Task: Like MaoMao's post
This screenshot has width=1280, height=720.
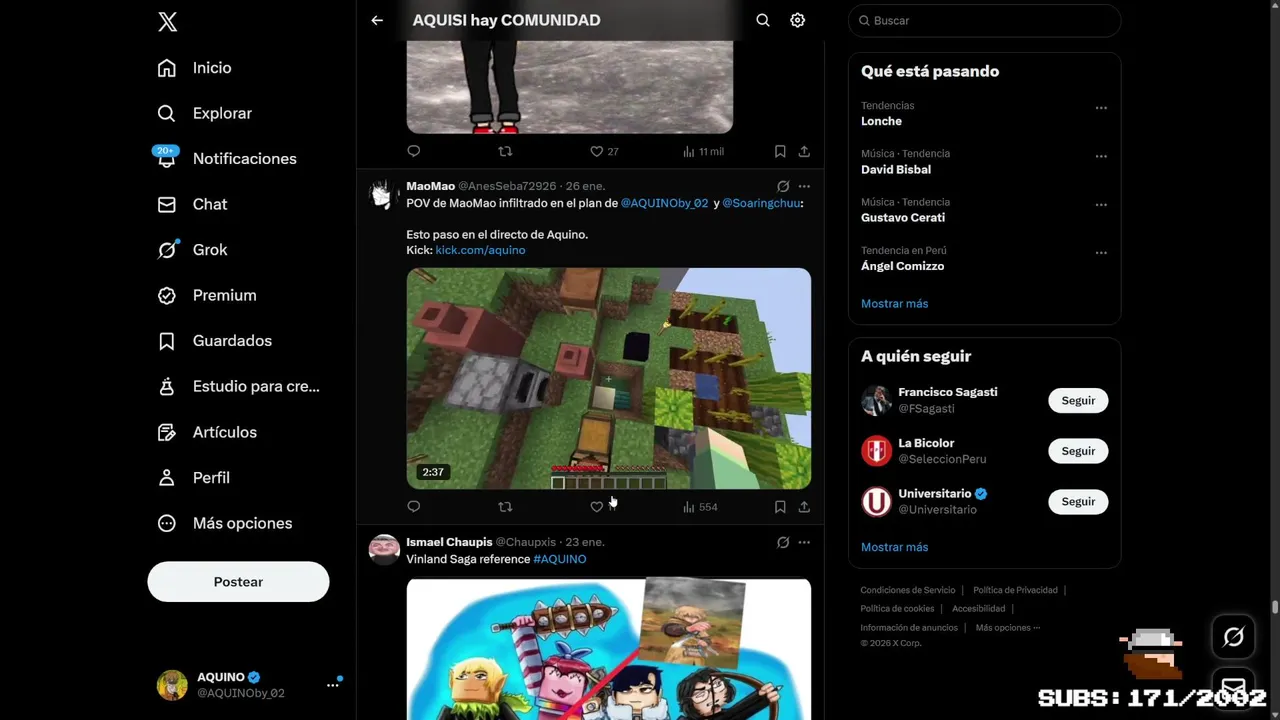Action: point(597,507)
